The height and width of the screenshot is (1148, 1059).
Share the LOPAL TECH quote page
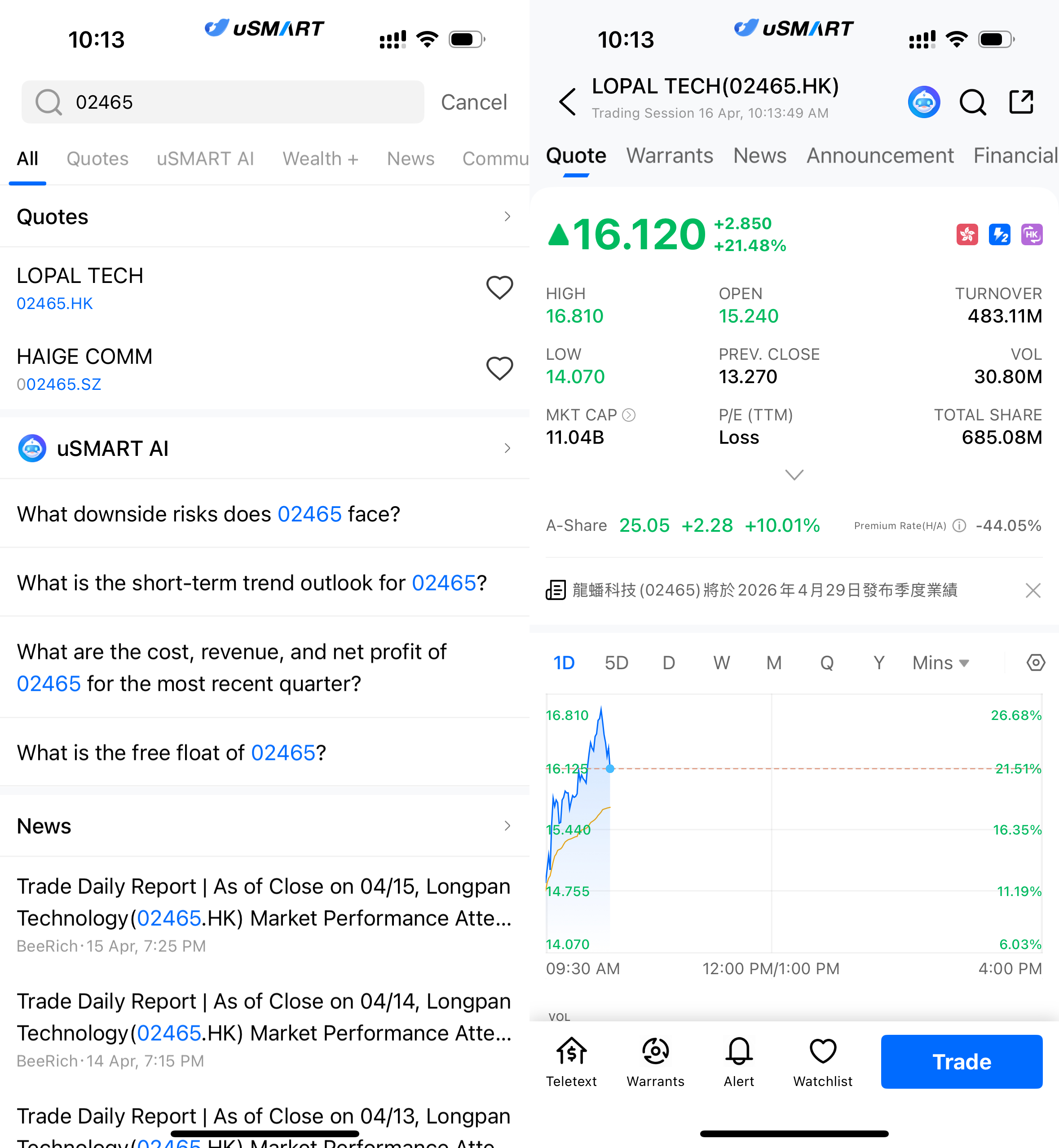(1021, 102)
